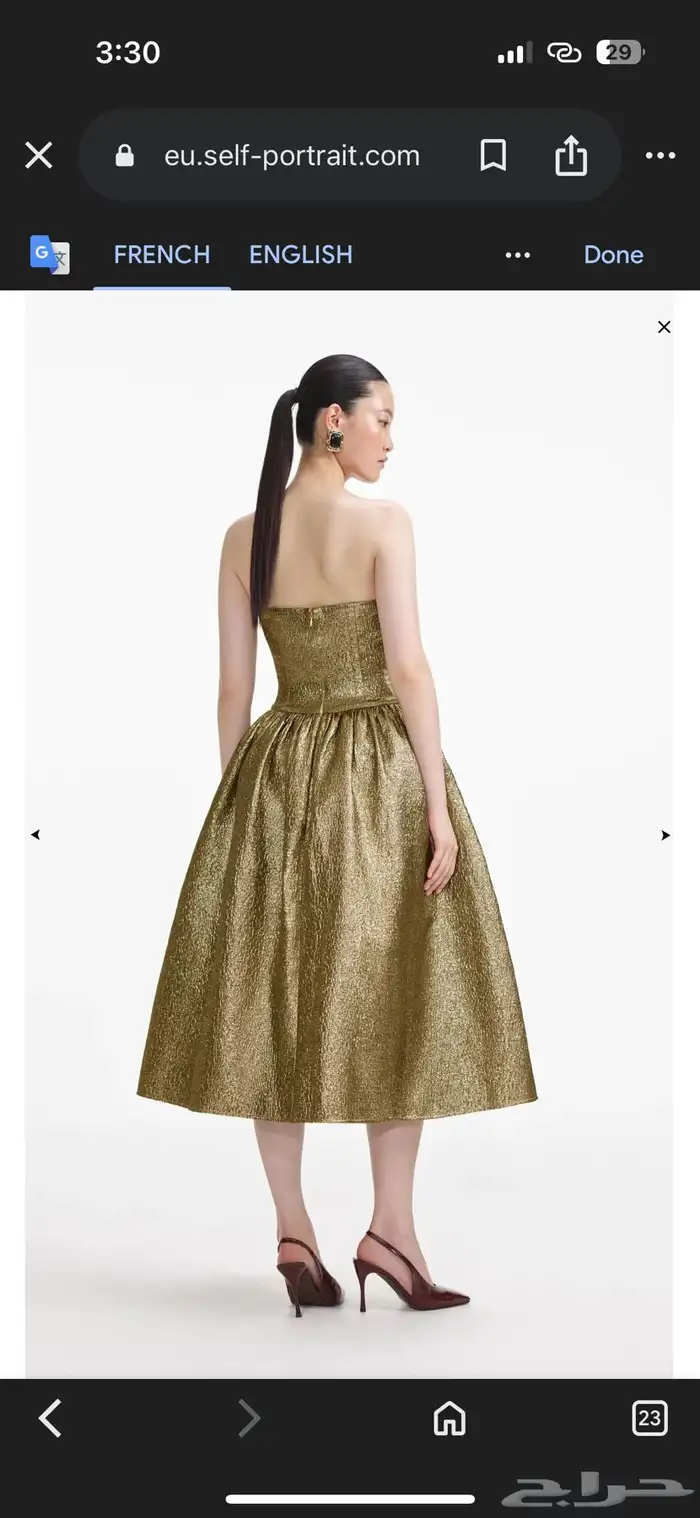Switch translation to English
The height and width of the screenshot is (1518, 700).
point(301,255)
